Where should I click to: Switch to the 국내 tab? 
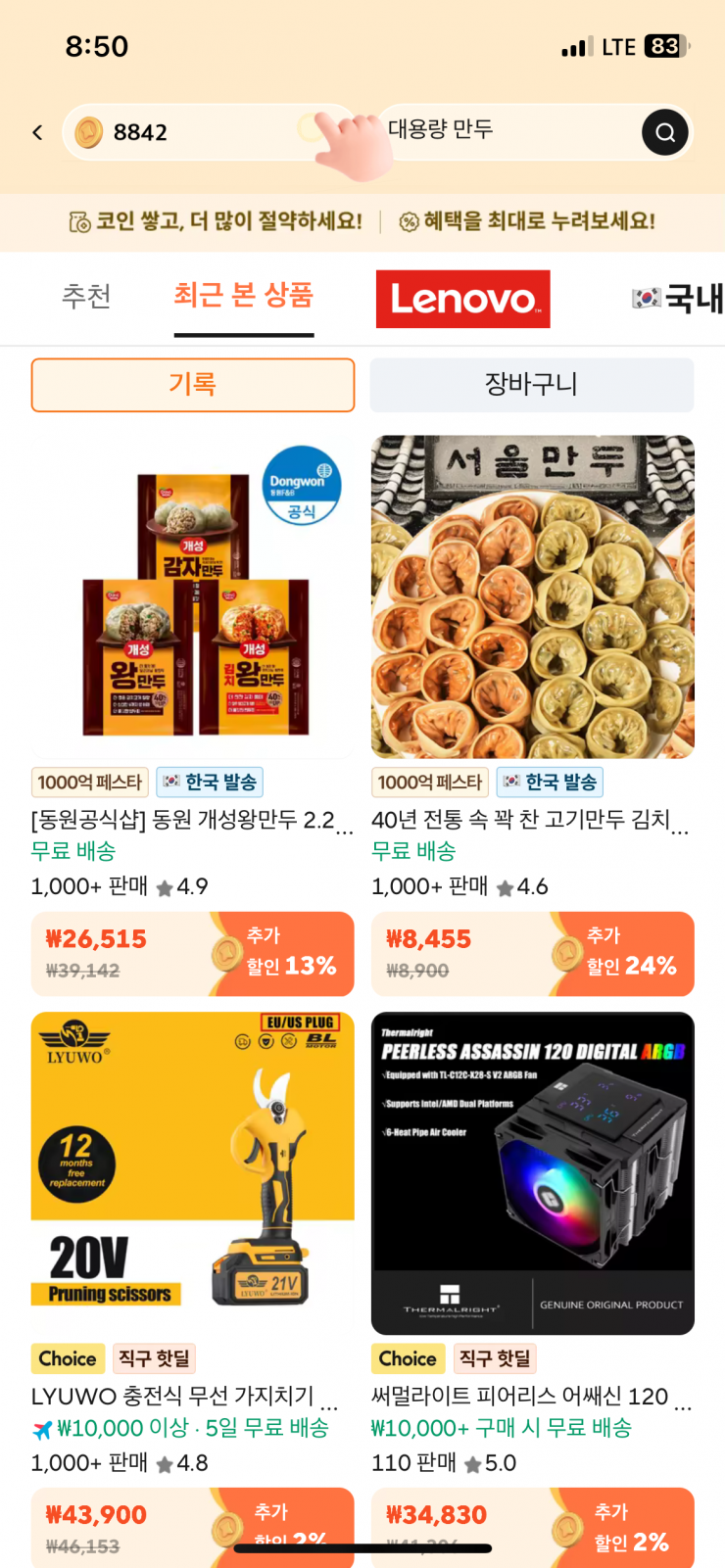point(679,298)
